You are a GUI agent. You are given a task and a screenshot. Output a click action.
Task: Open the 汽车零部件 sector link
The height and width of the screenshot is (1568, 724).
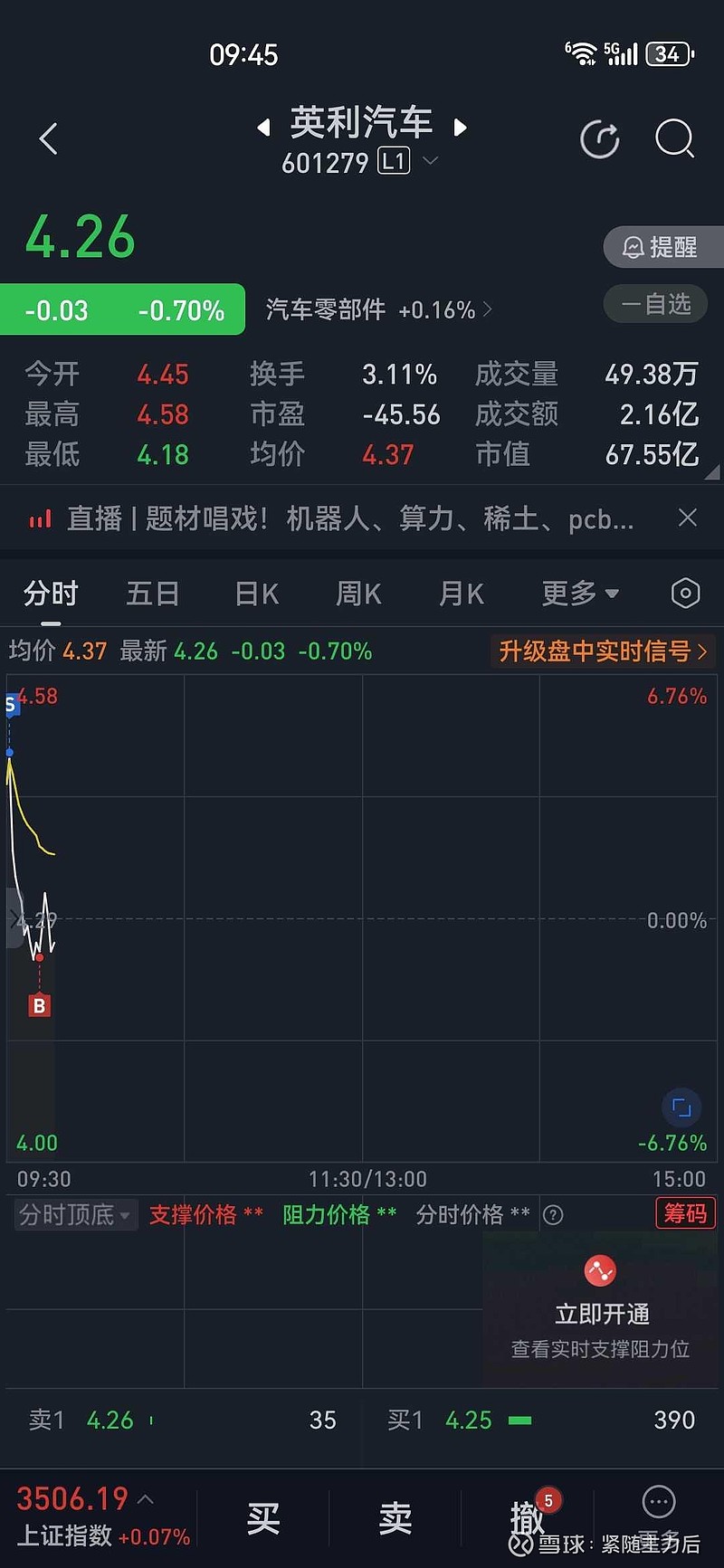point(379,309)
